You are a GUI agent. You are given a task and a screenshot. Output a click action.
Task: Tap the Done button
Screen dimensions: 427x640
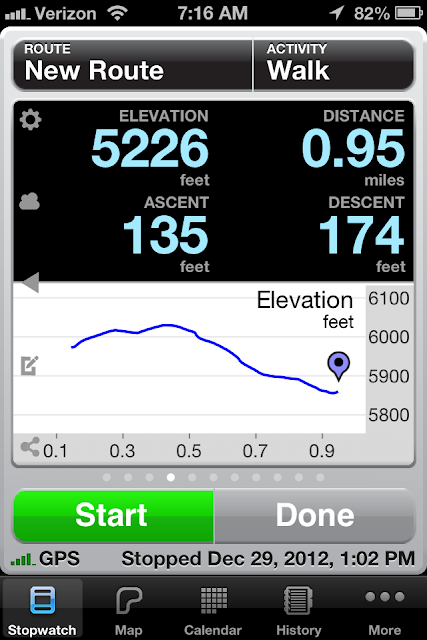[x=314, y=516]
